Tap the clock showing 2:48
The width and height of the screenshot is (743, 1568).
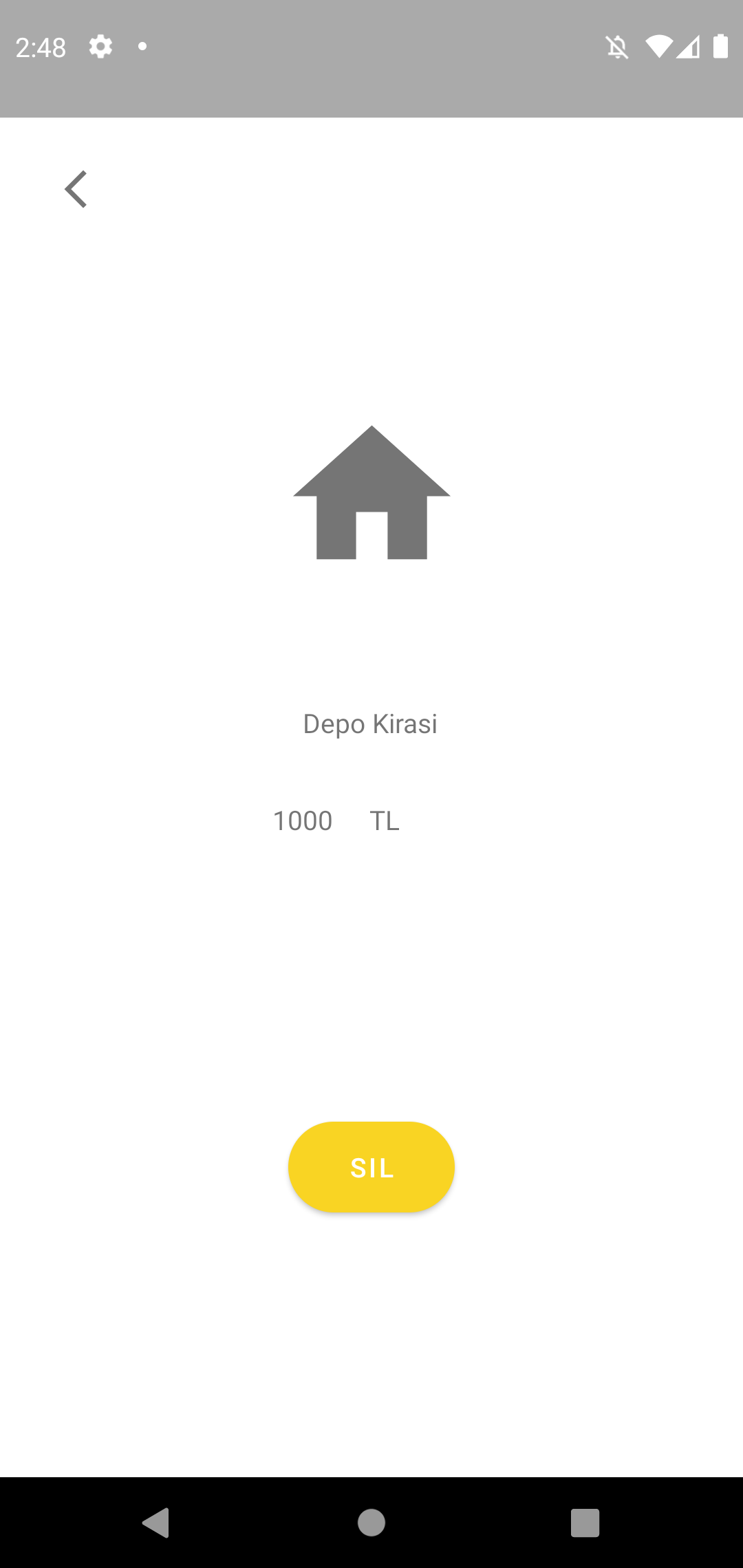coord(41,46)
